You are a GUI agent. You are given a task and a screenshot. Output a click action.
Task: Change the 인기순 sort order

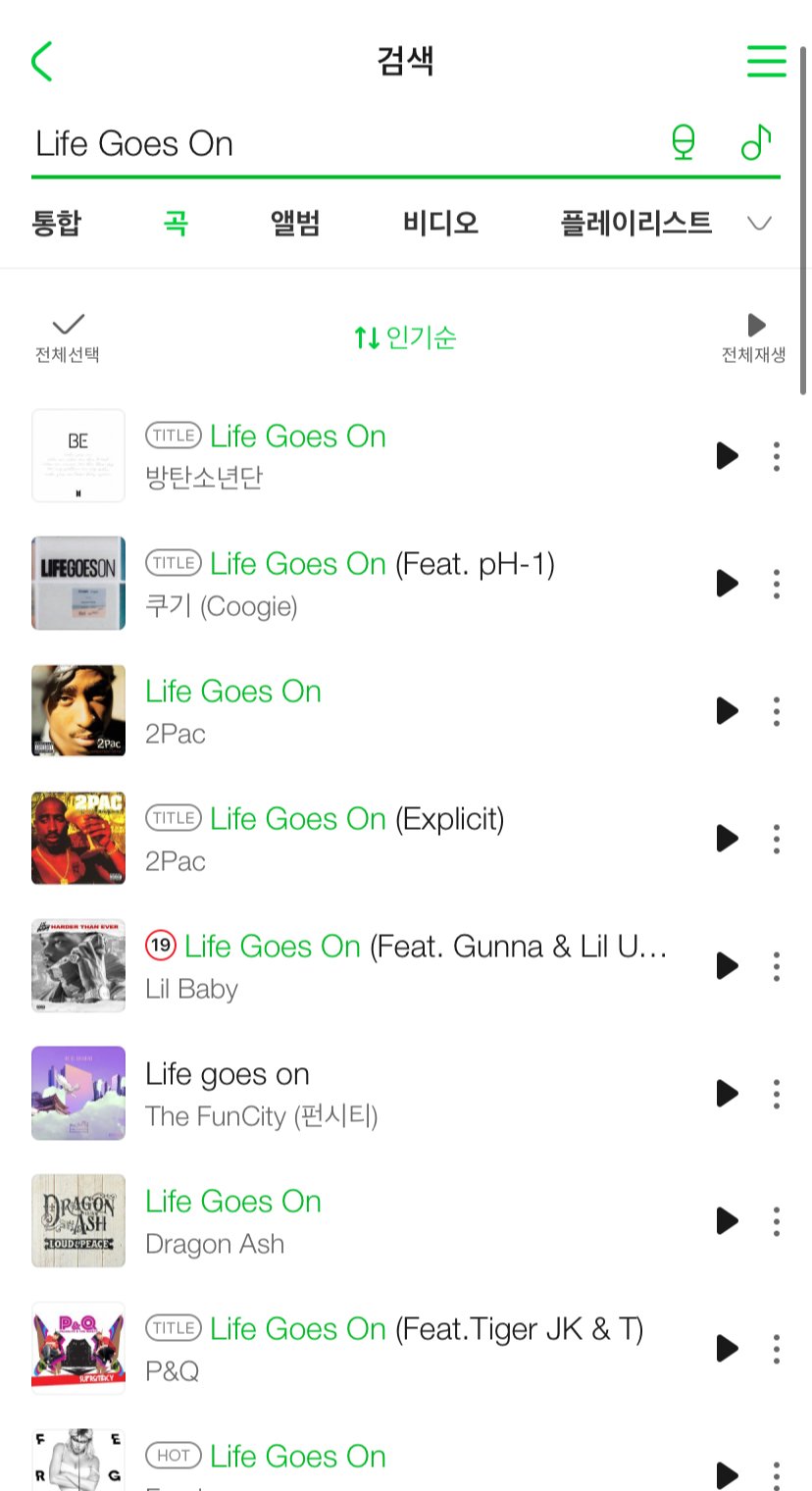click(x=405, y=338)
